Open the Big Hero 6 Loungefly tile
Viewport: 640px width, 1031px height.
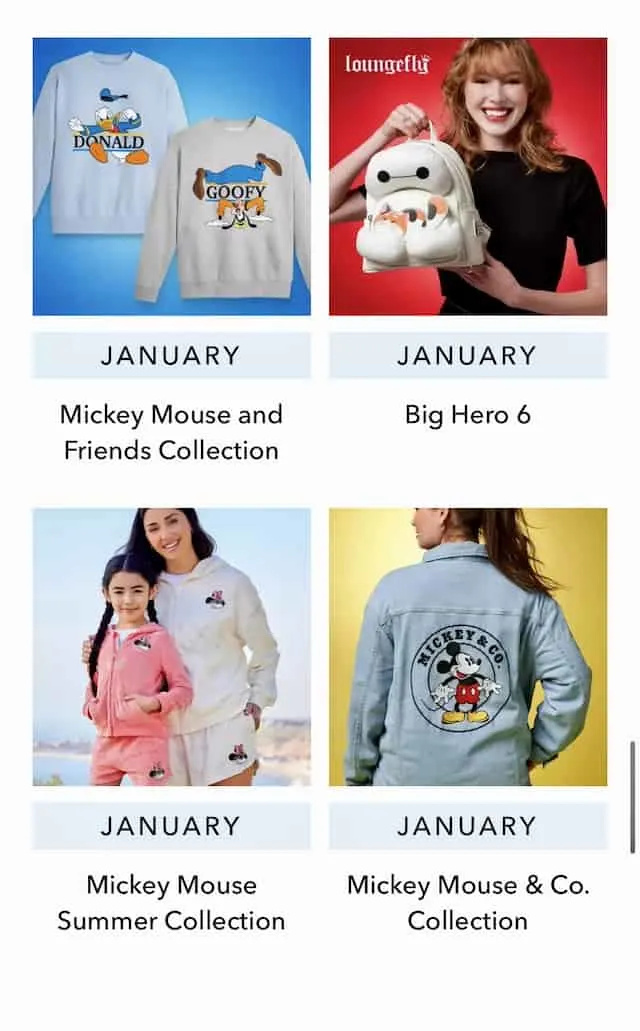[x=467, y=177]
